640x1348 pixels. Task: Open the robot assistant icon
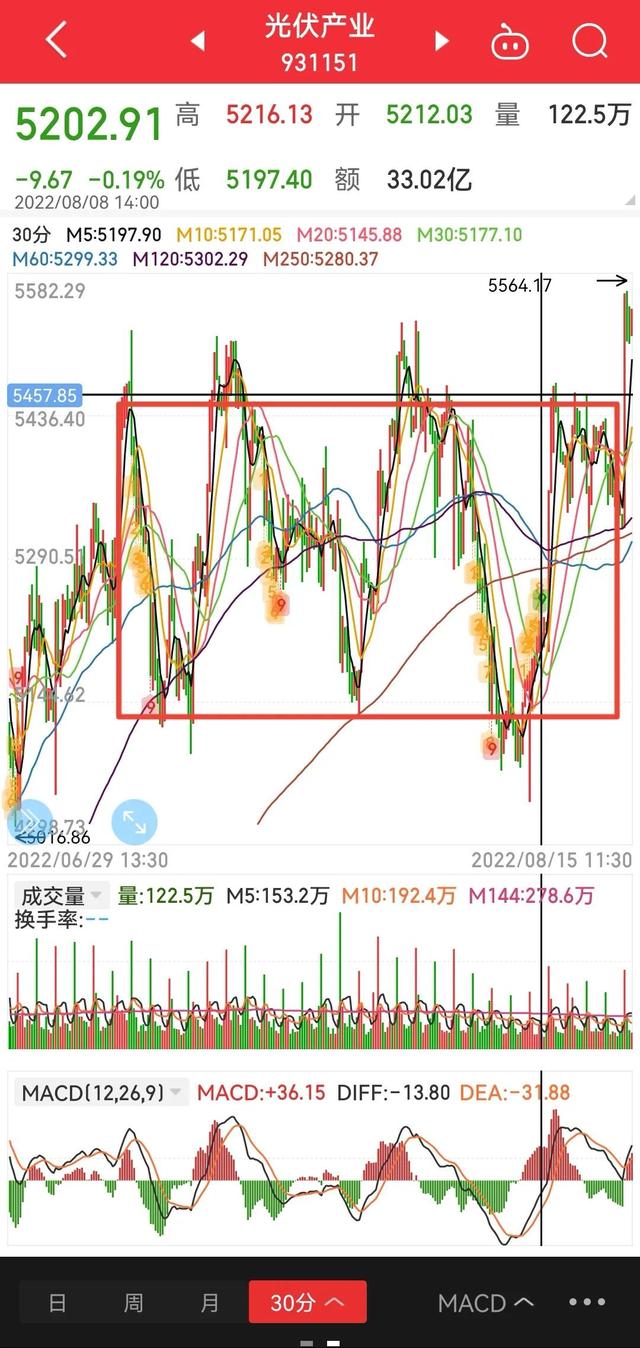[509, 42]
